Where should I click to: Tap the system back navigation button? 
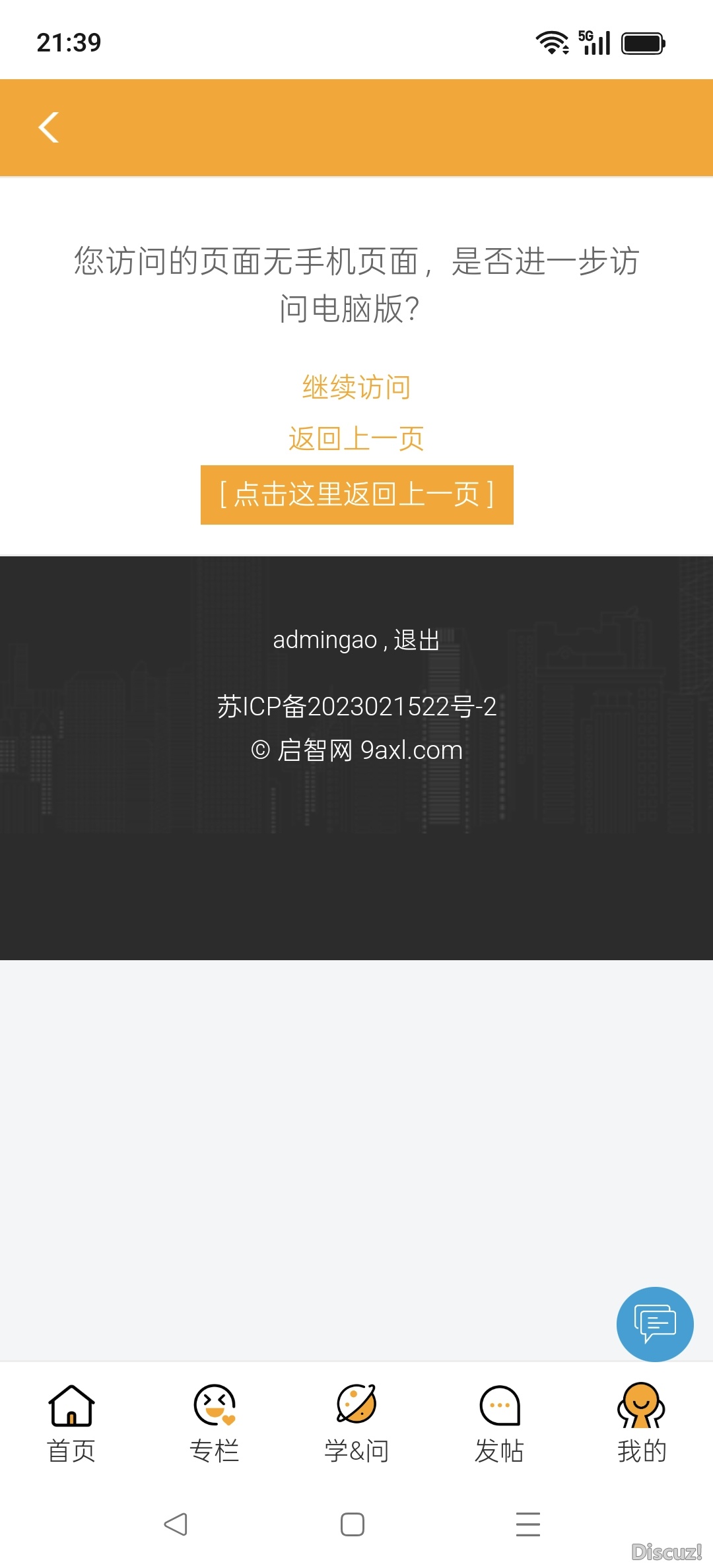click(x=176, y=1524)
